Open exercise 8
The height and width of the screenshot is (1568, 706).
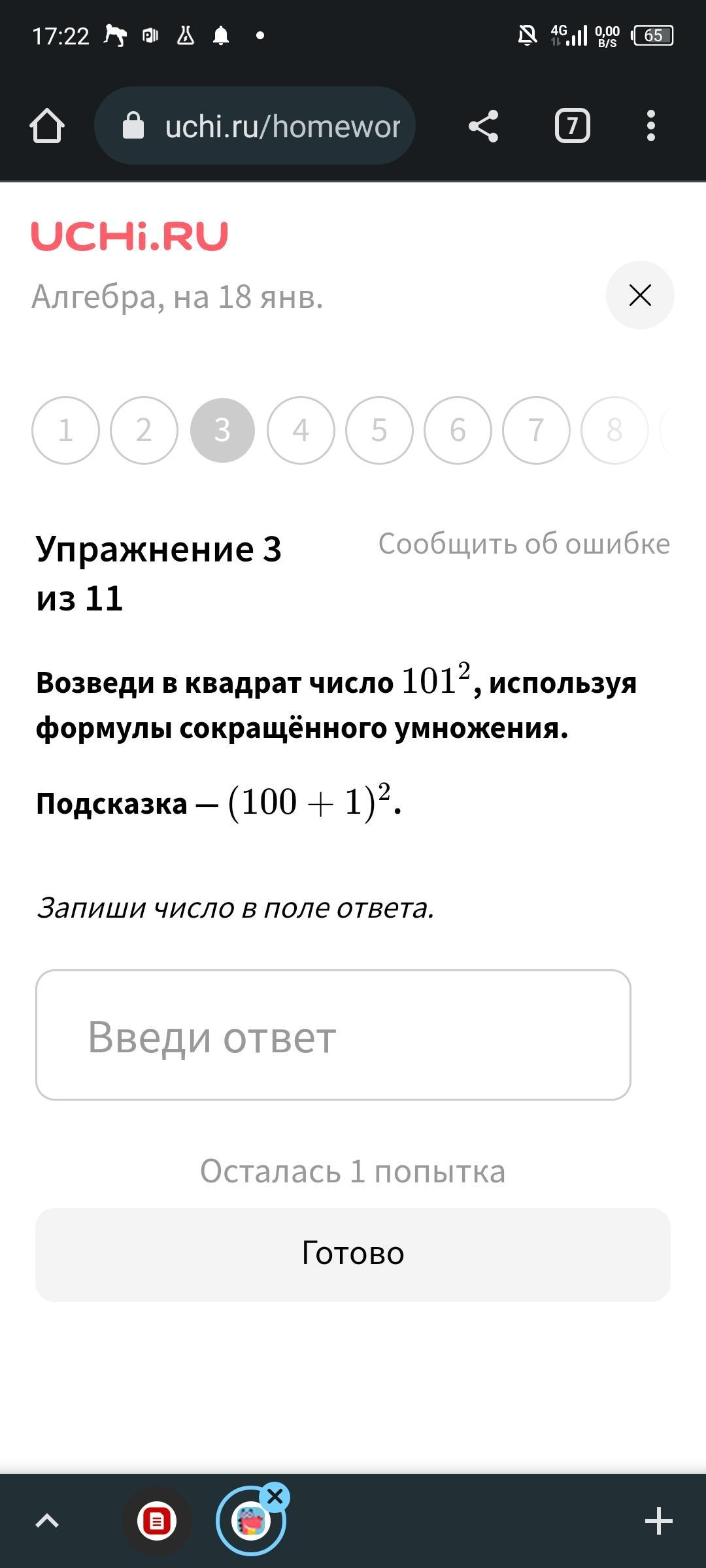pyautogui.click(x=614, y=430)
